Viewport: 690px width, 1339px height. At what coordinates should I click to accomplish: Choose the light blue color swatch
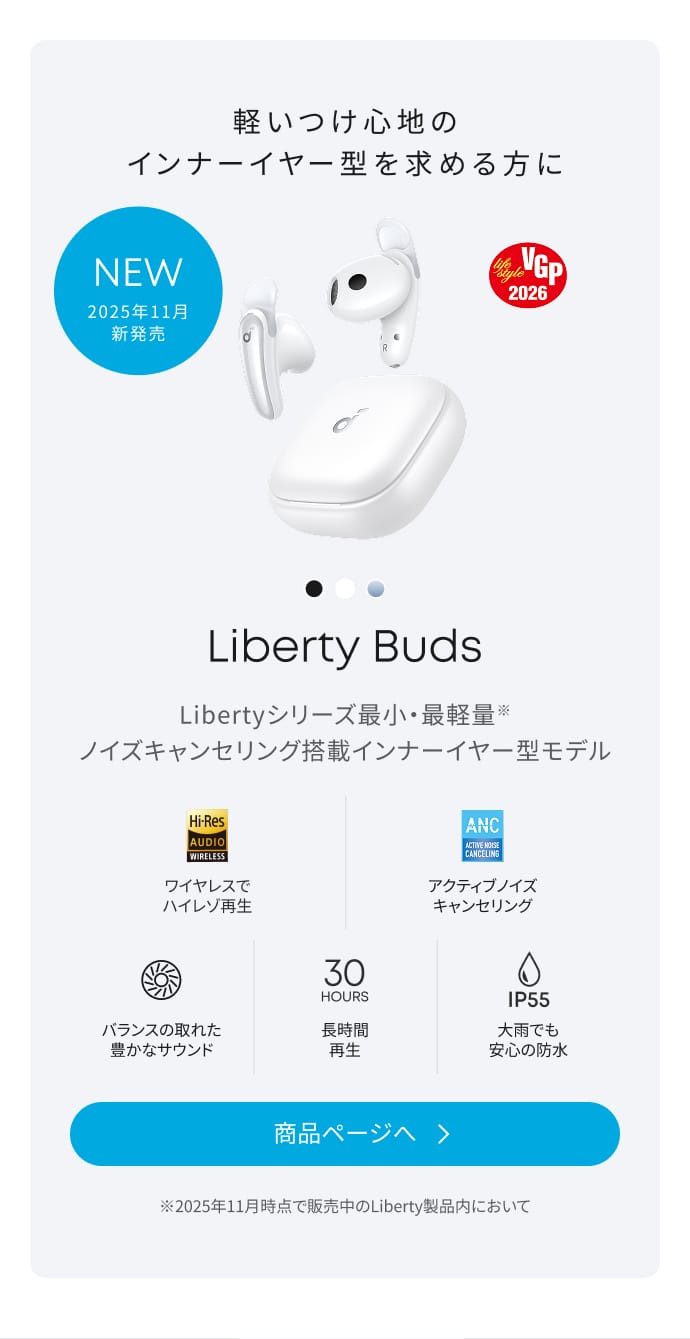pyautogui.click(x=376, y=588)
